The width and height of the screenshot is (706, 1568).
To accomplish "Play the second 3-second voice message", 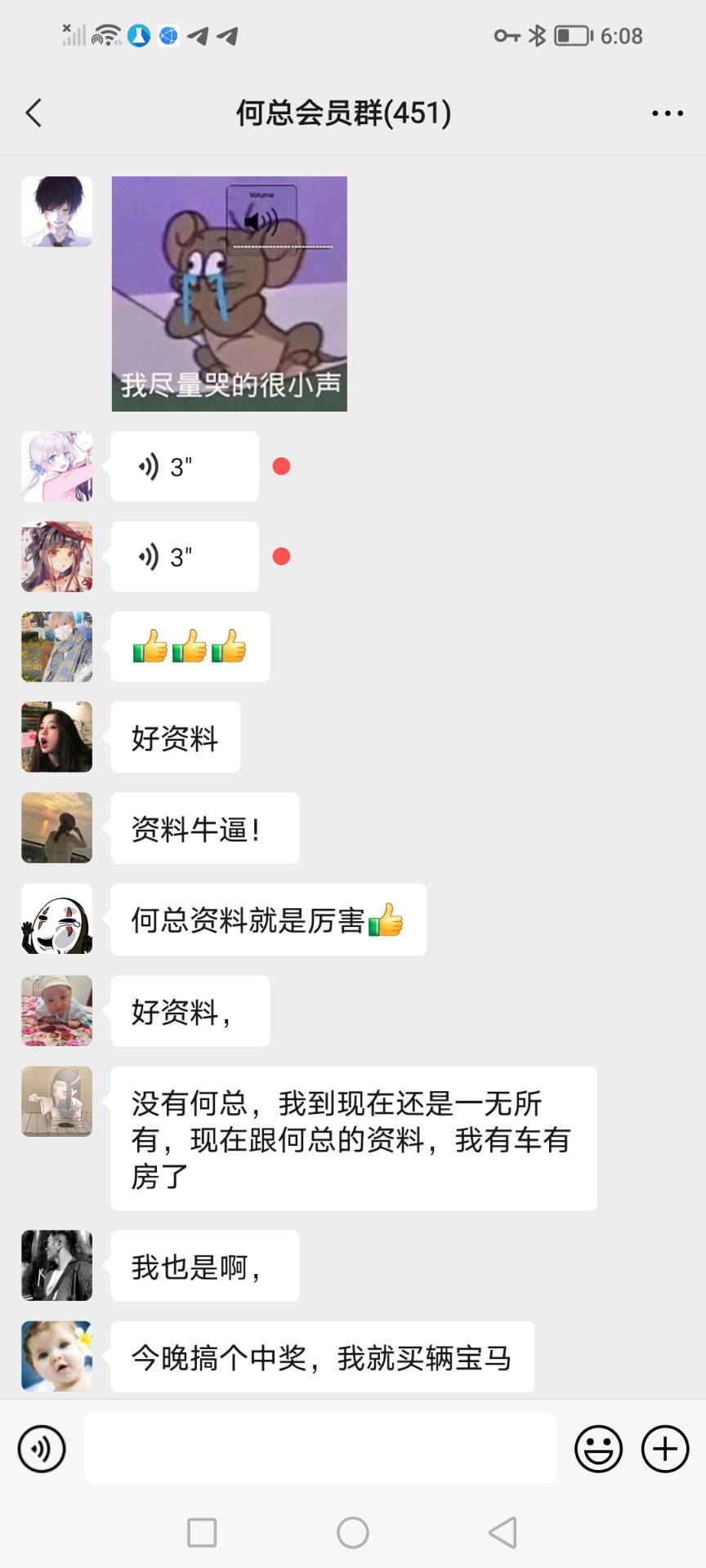I will pos(185,556).
